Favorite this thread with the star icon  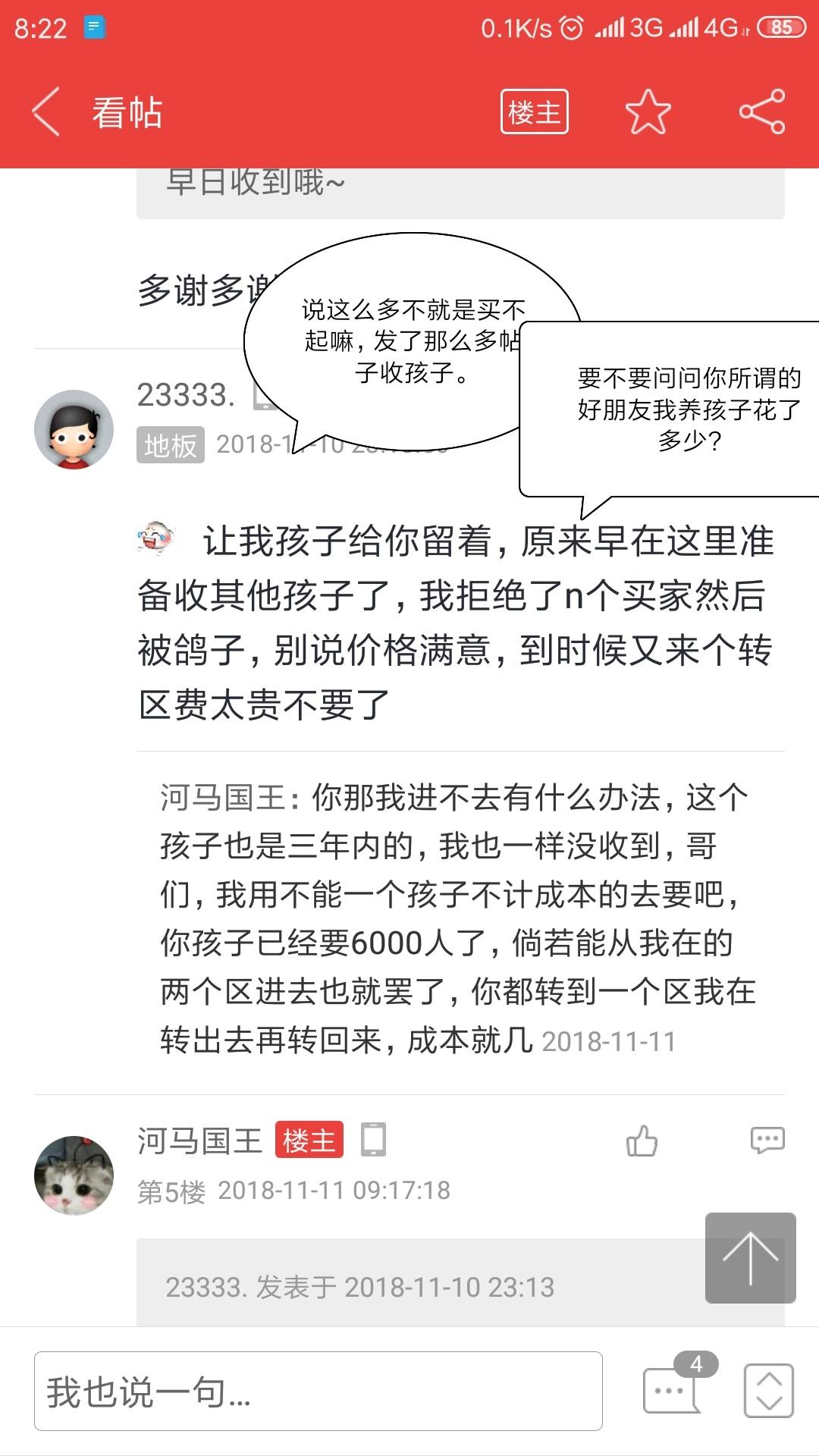648,112
